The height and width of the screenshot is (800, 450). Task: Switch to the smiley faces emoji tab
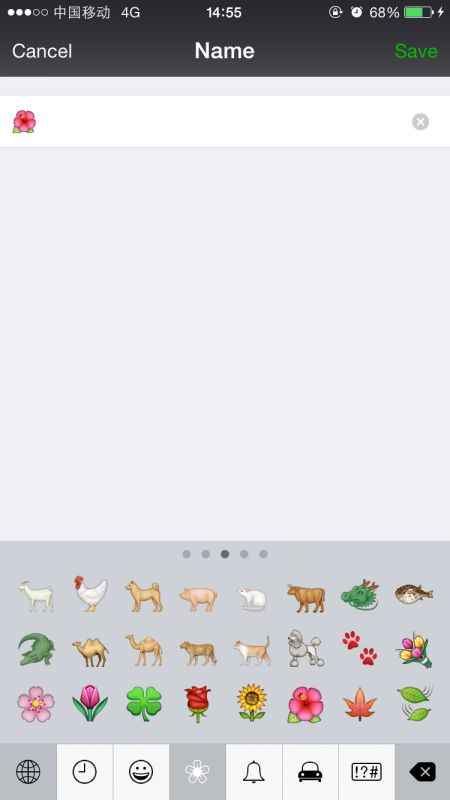[141, 772]
